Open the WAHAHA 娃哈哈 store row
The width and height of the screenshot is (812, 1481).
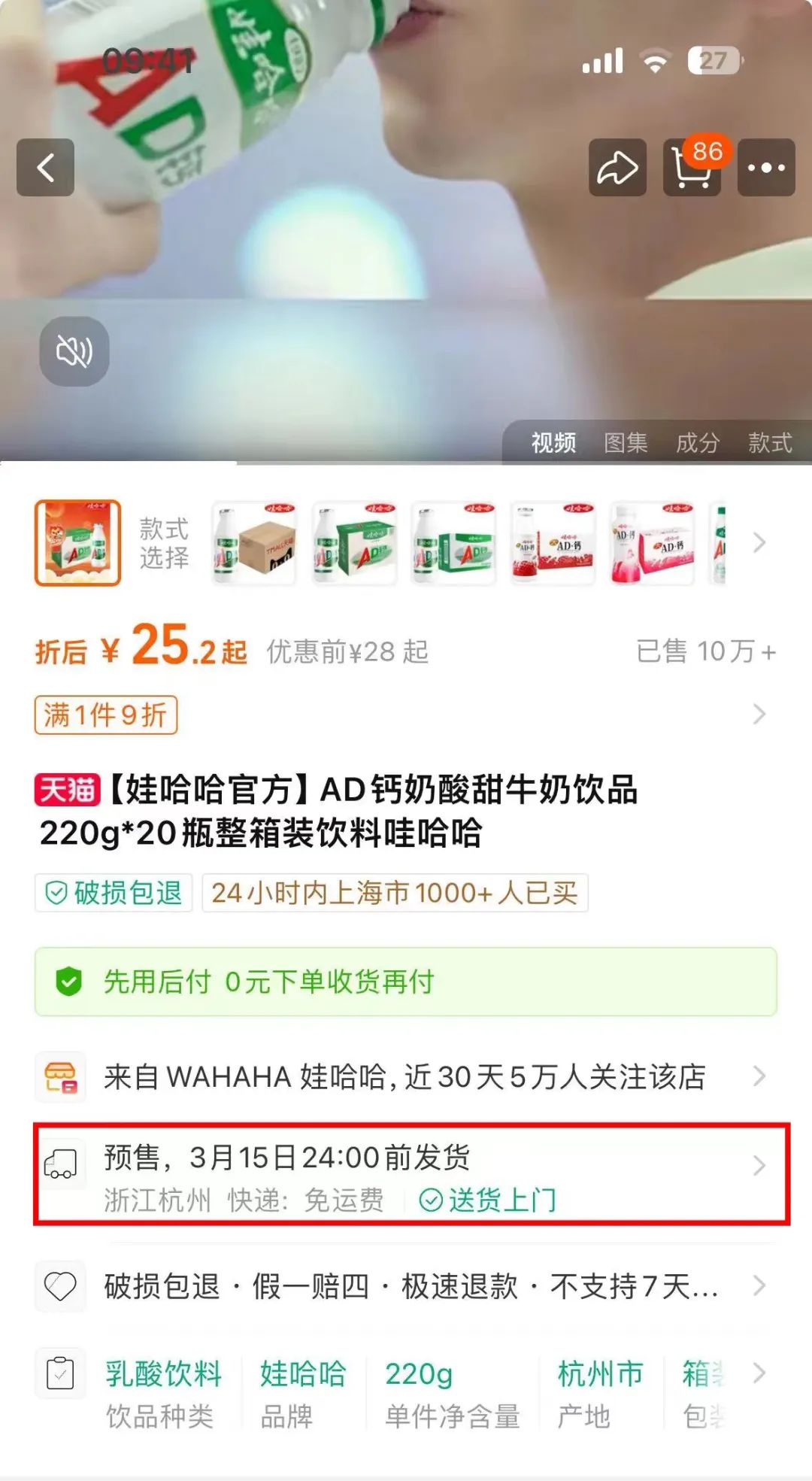click(406, 1077)
